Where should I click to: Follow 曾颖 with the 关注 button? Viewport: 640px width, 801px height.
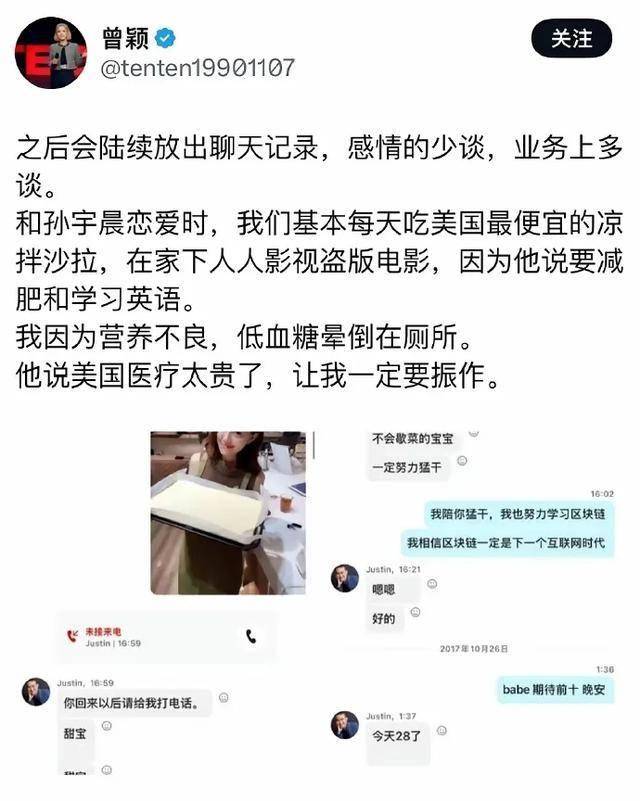click(x=571, y=40)
